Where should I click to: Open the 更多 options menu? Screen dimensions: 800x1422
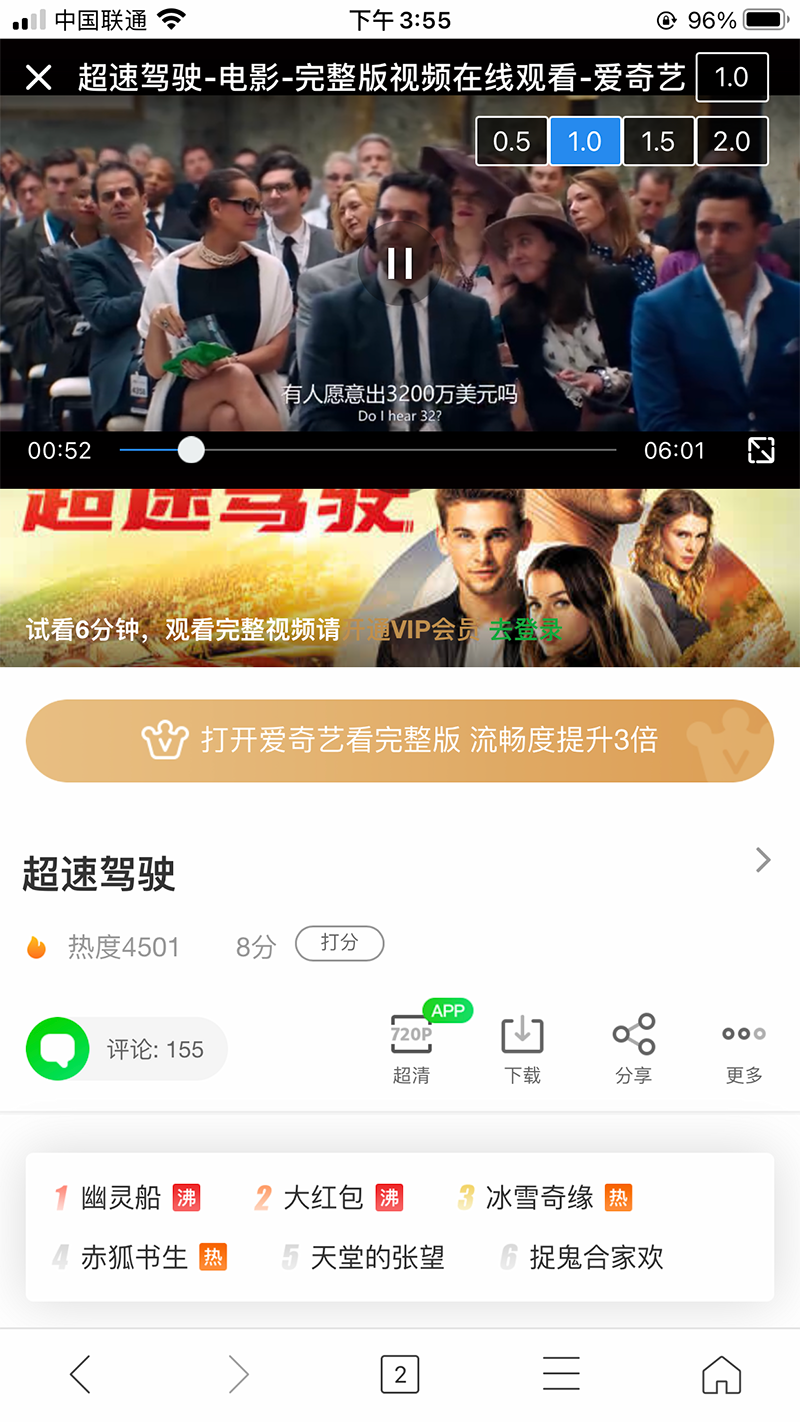744,1046
